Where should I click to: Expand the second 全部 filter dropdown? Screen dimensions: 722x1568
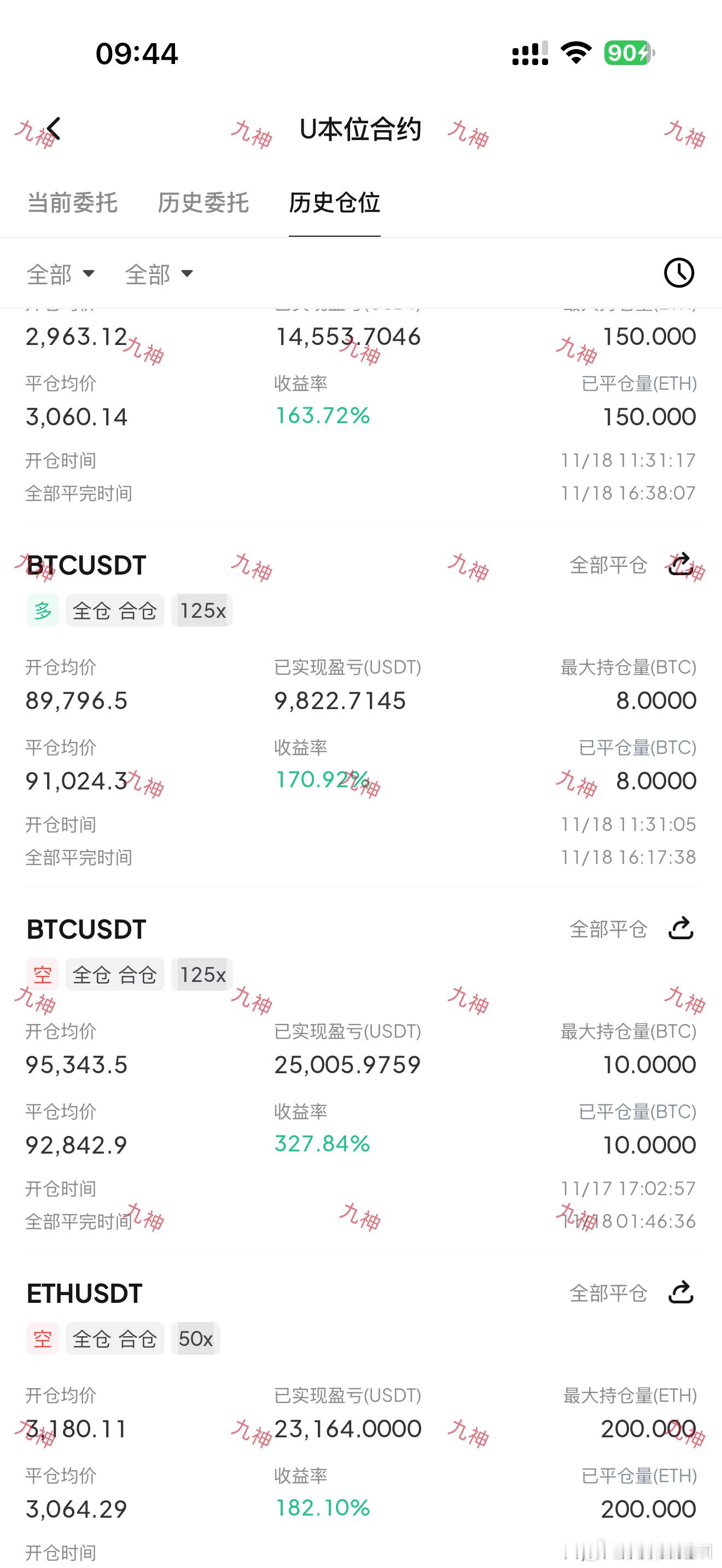click(x=159, y=274)
